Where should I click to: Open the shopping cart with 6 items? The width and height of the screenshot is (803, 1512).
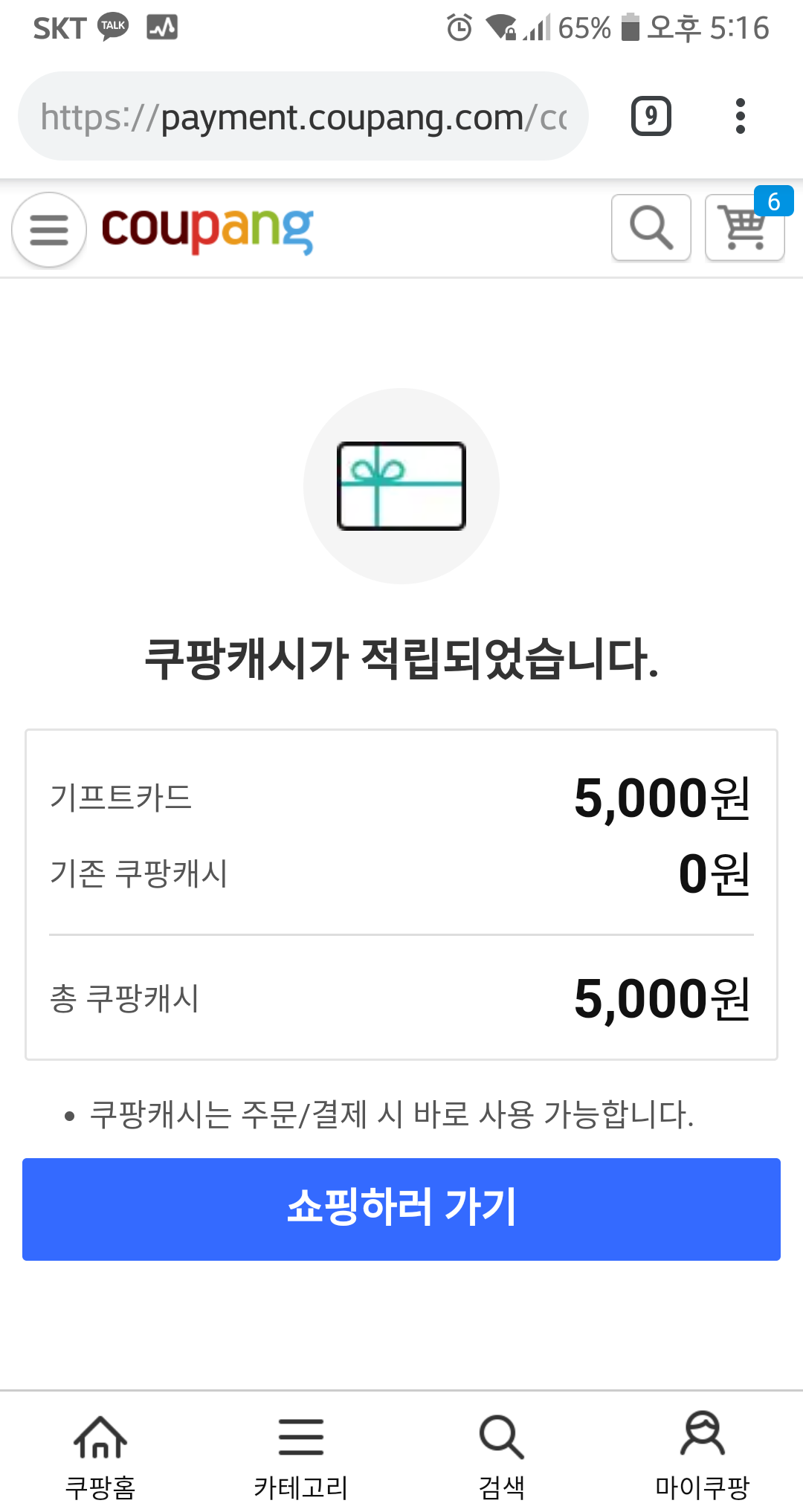744,227
